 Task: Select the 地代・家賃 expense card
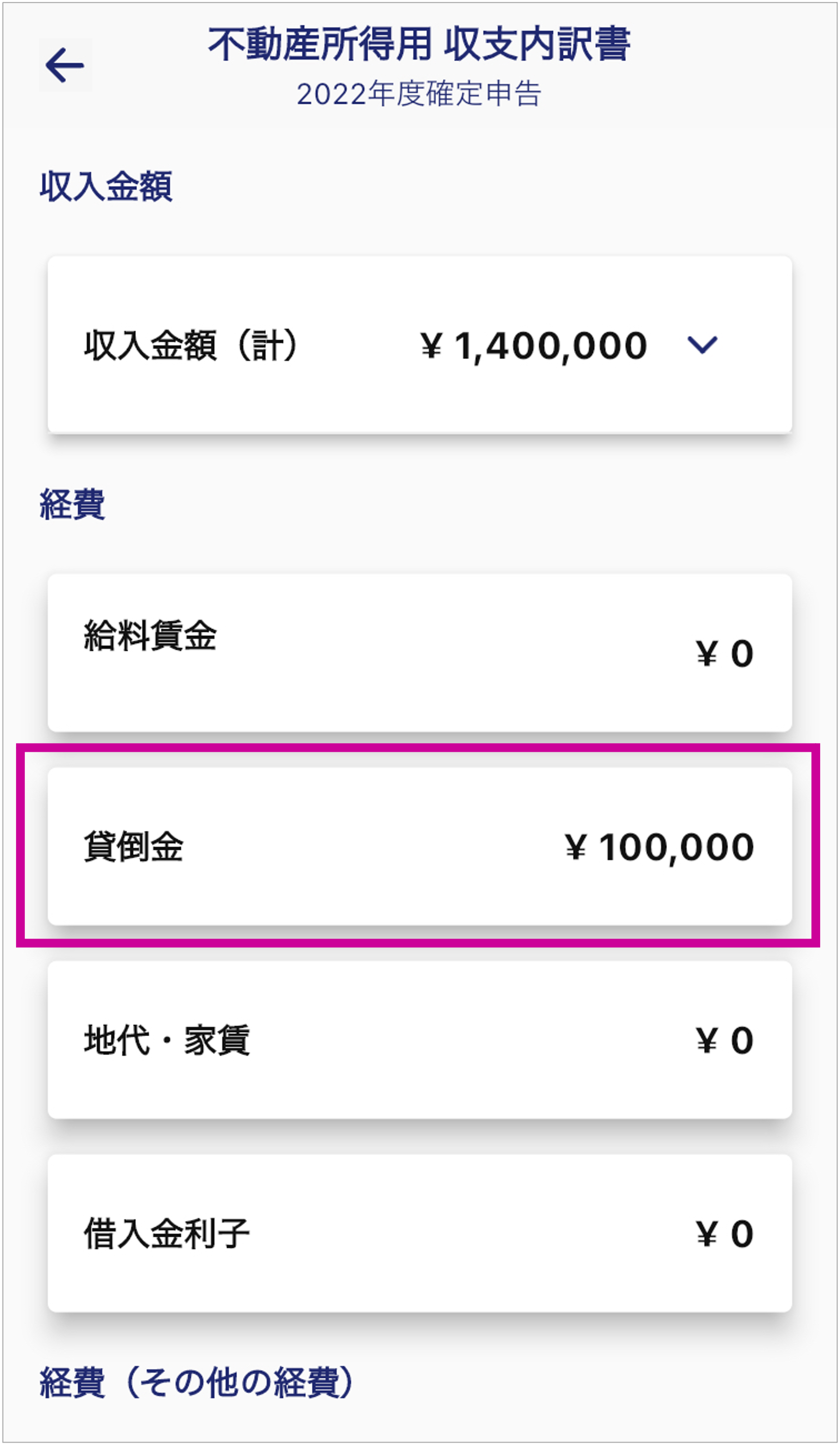[420, 1039]
